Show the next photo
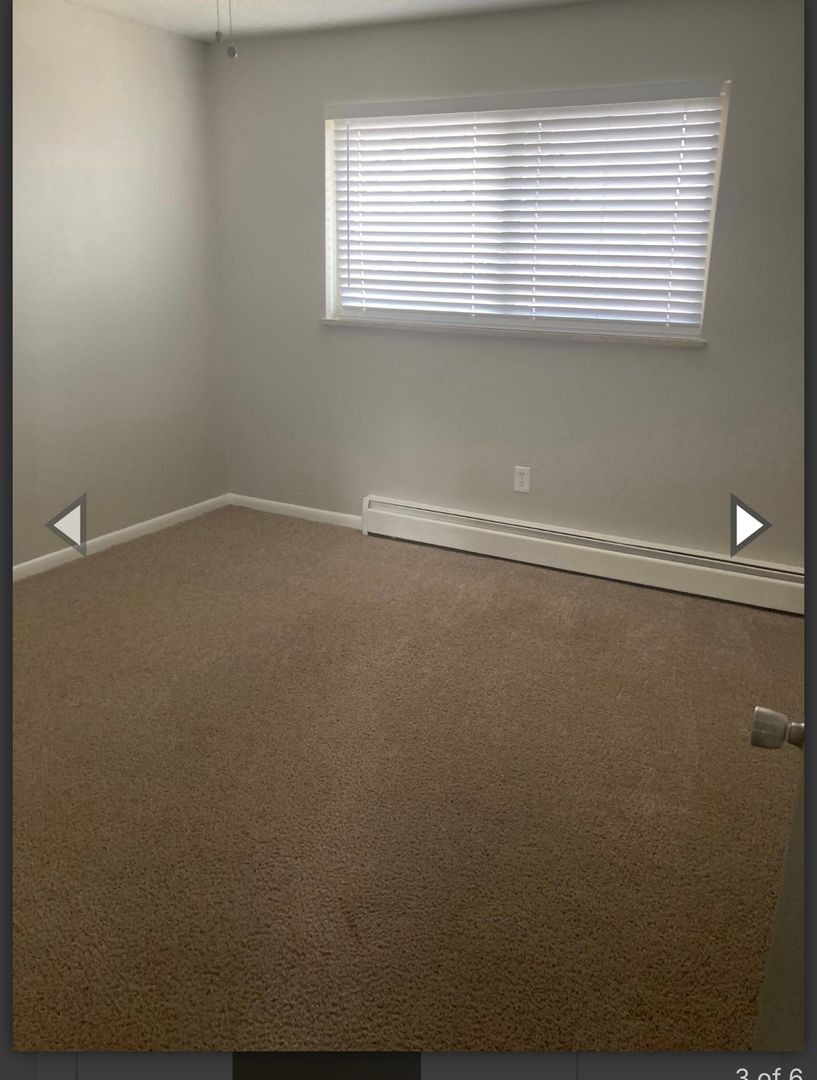This screenshot has height=1080, width=817. [x=748, y=525]
